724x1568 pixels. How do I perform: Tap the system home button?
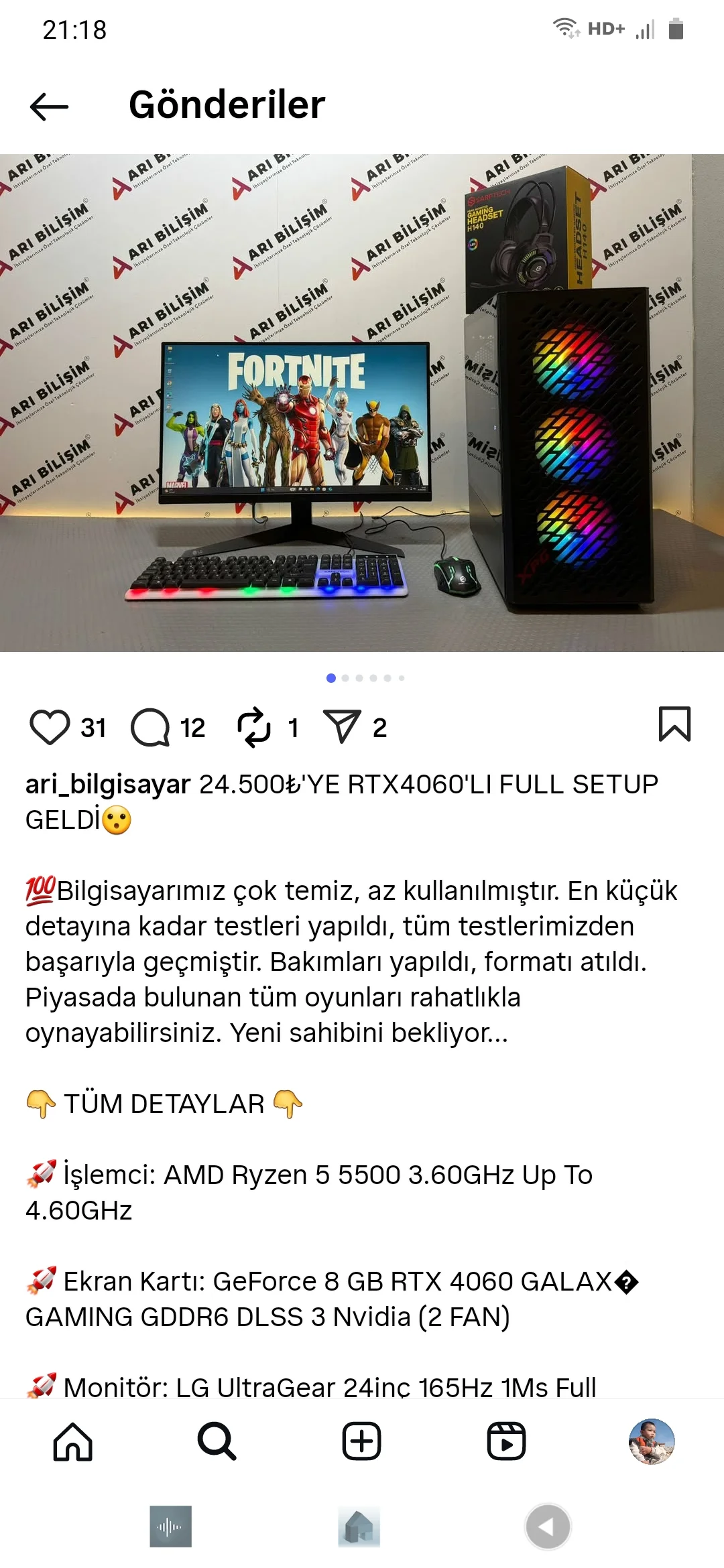[x=359, y=1527]
